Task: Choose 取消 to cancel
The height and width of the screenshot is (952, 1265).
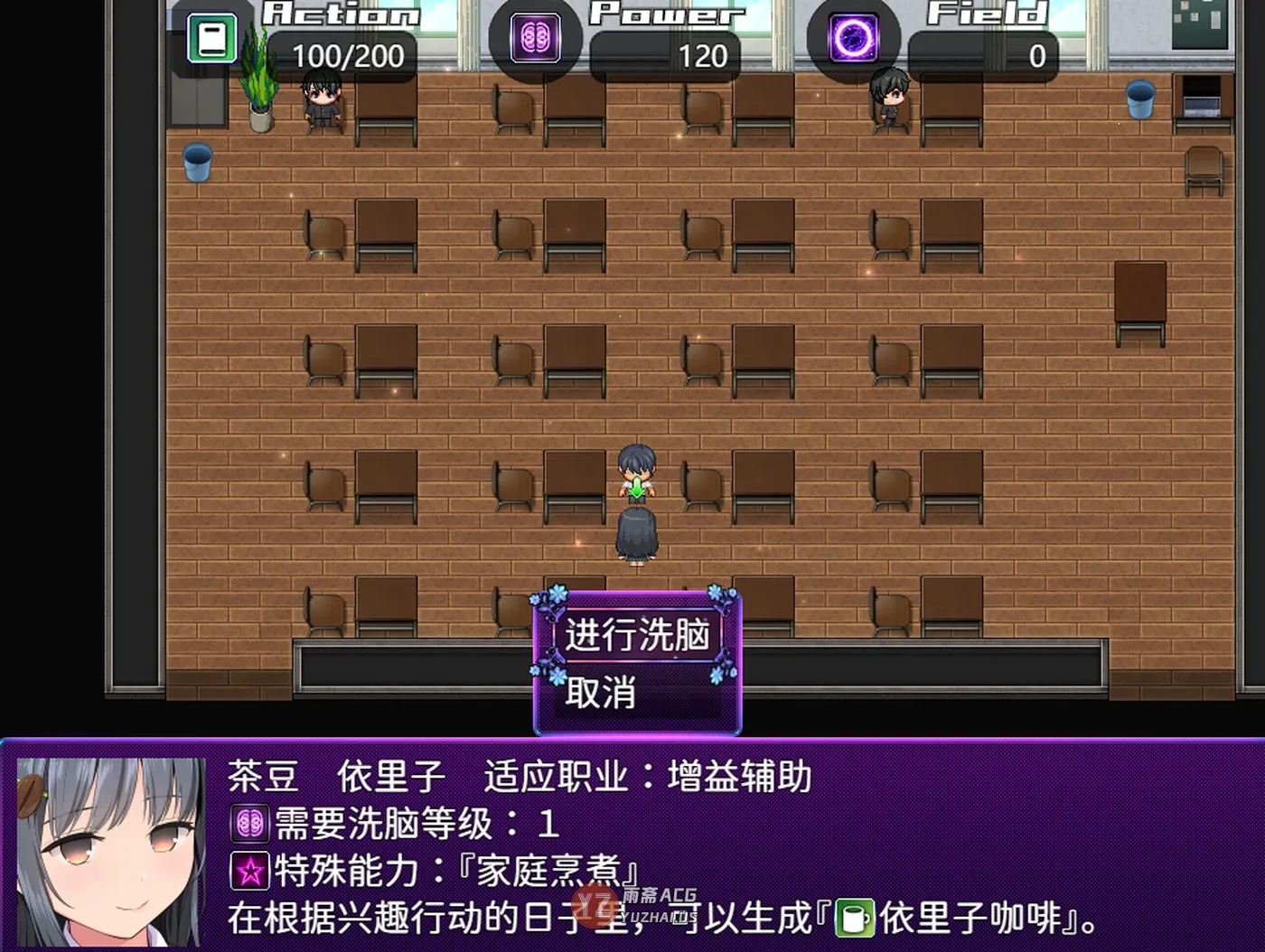Action: coord(601,694)
